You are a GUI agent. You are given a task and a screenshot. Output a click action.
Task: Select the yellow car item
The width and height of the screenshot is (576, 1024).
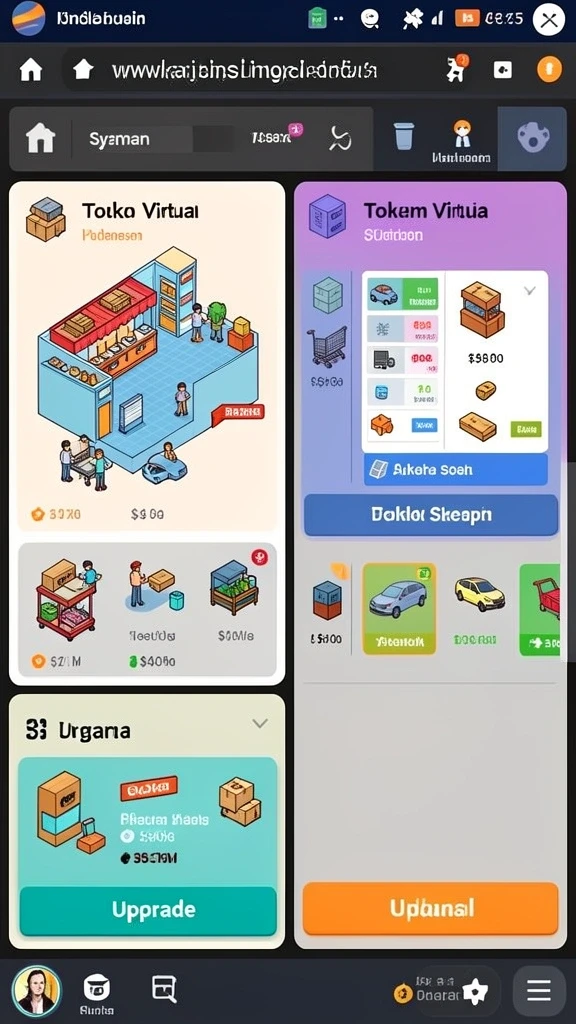click(479, 594)
